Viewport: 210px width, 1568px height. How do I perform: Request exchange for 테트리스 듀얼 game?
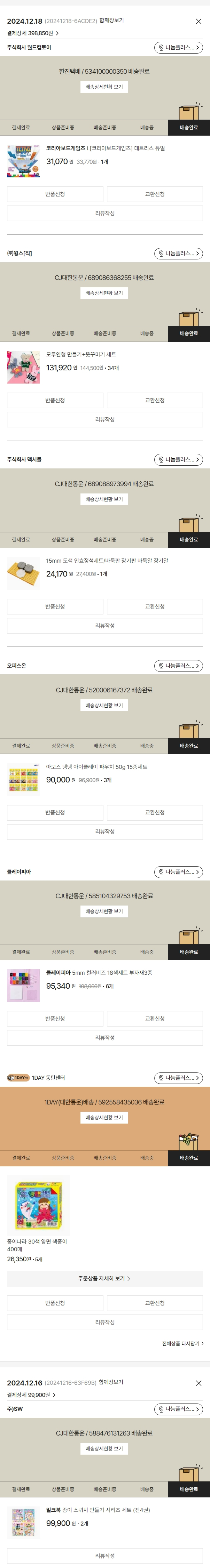click(x=154, y=194)
